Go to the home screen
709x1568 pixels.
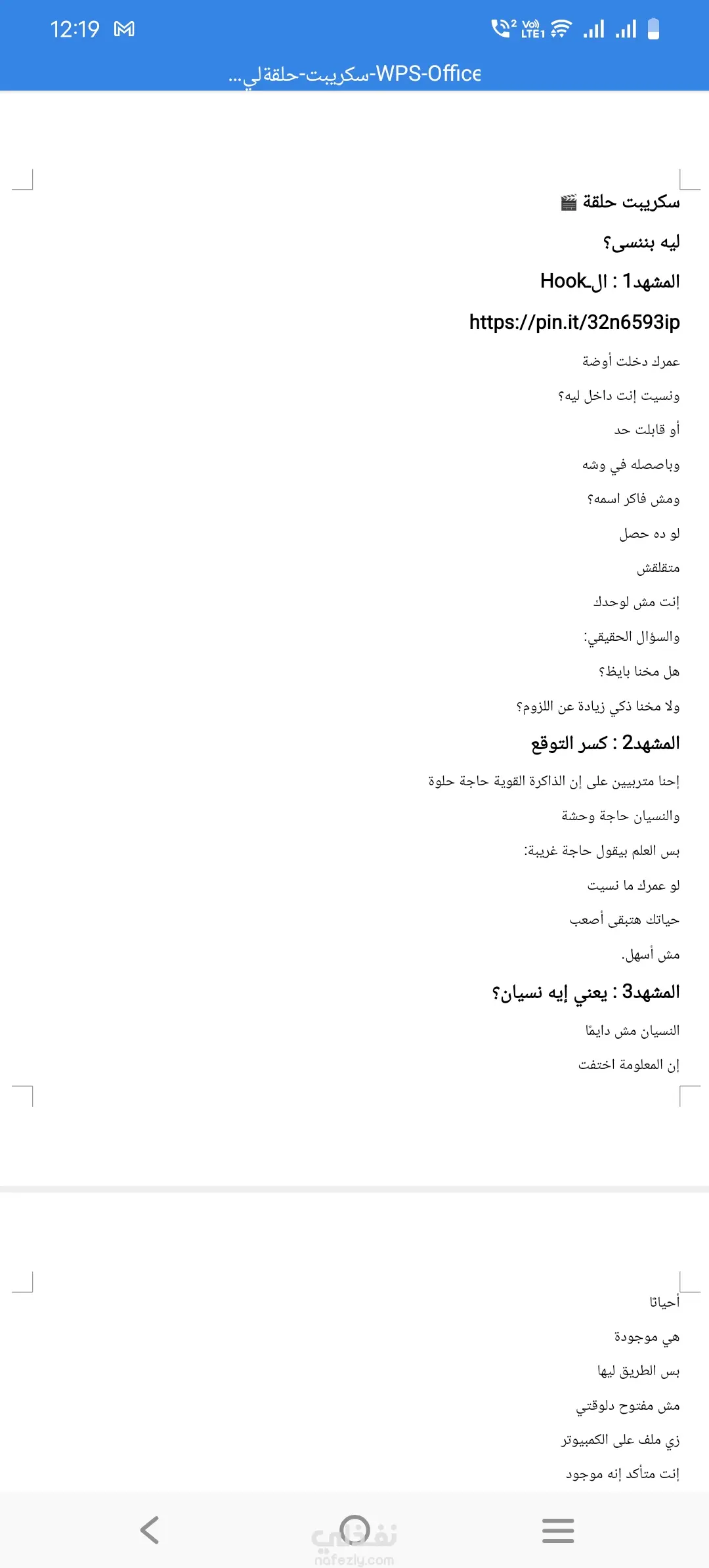(x=354, y=1530)
